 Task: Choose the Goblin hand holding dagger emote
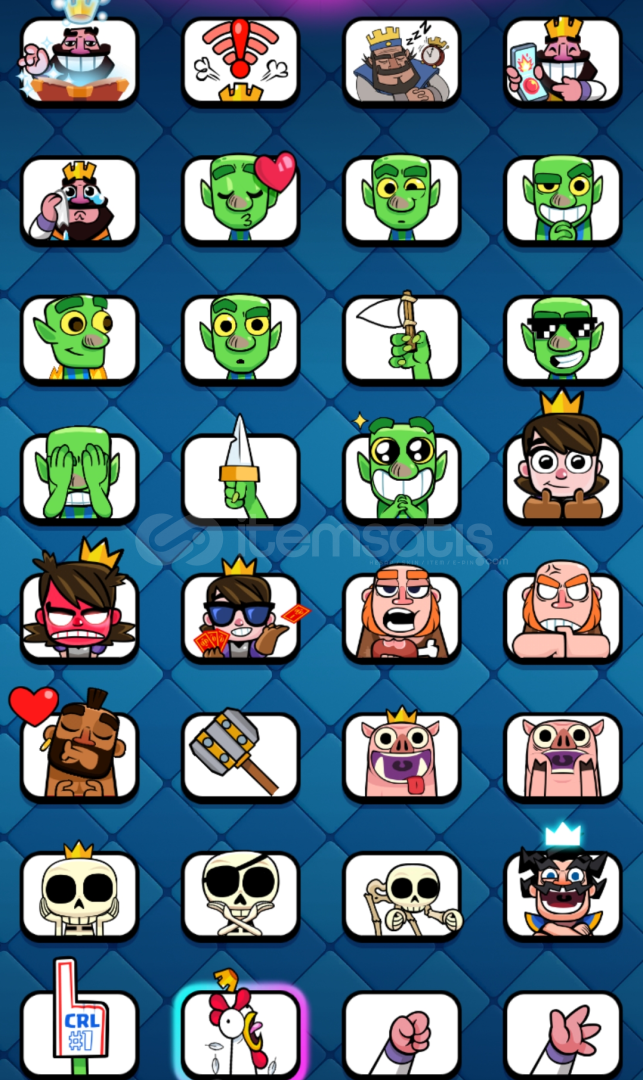point(240,477)
